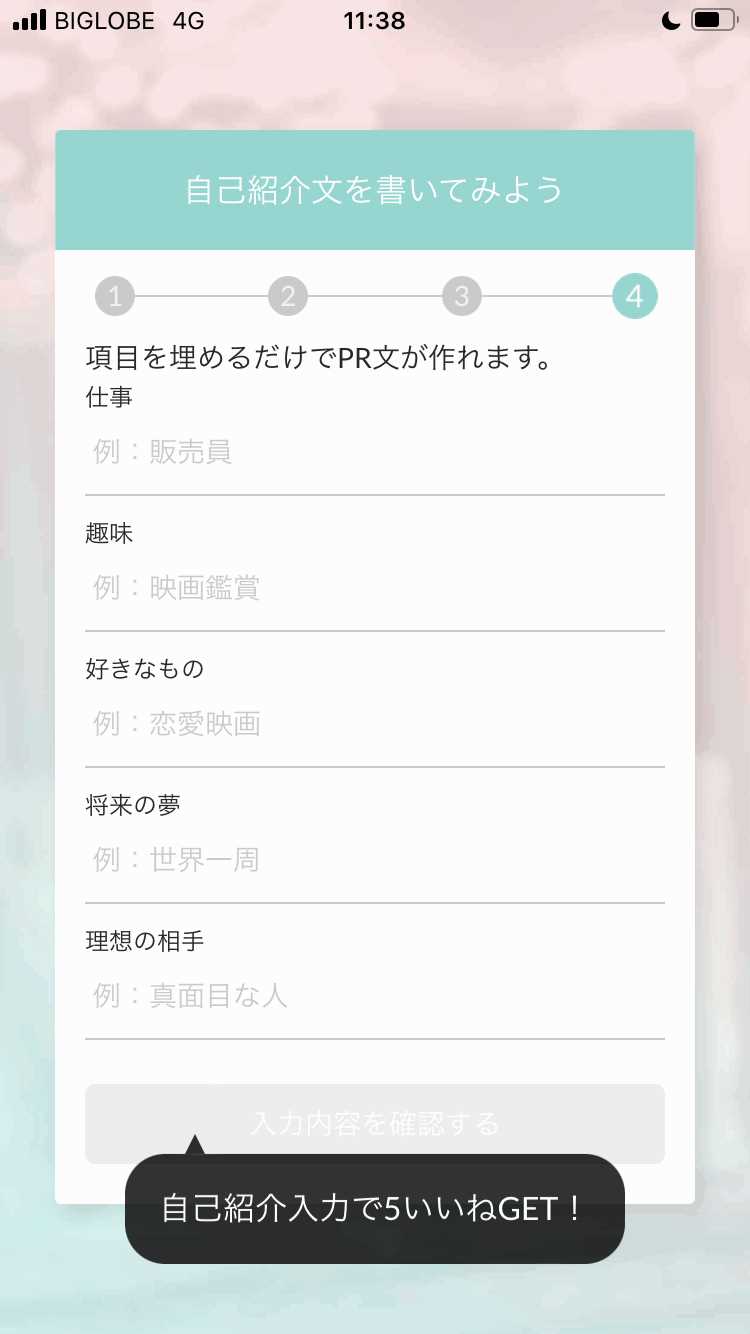Screen dimensions: 750x1334
Task: Tap the 自己紹介文を書いてみよう header
Action: [375, 188]
